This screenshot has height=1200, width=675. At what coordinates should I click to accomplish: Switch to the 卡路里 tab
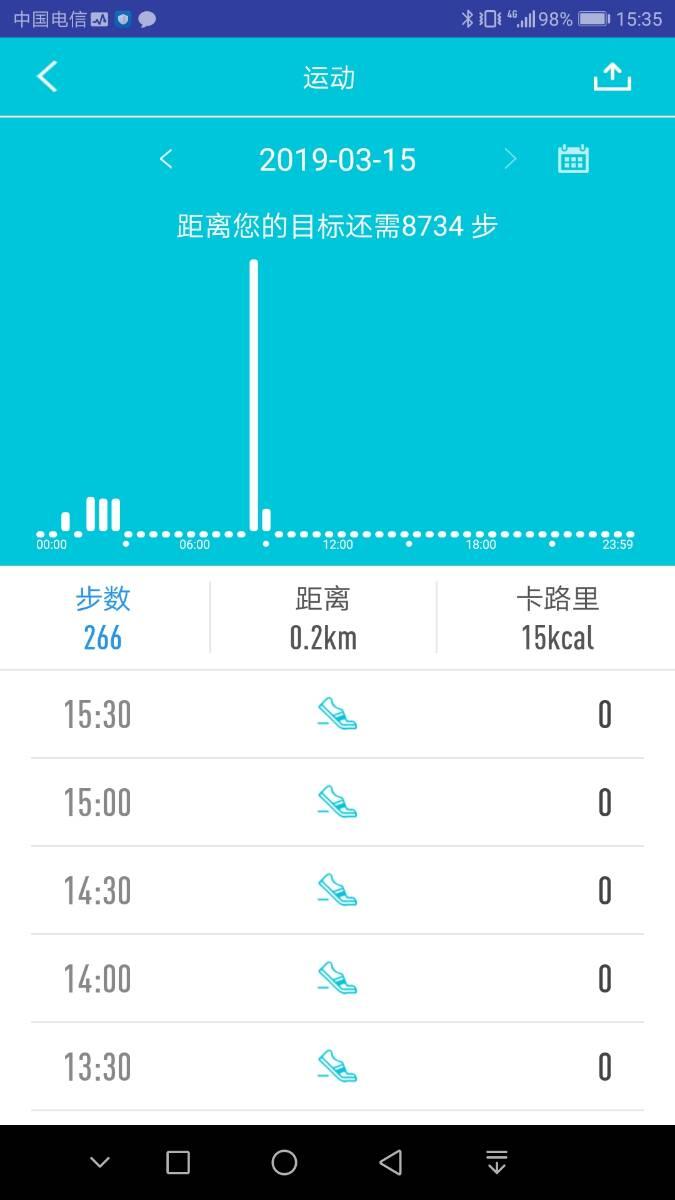pyautogui.click(x=557, y=618)
